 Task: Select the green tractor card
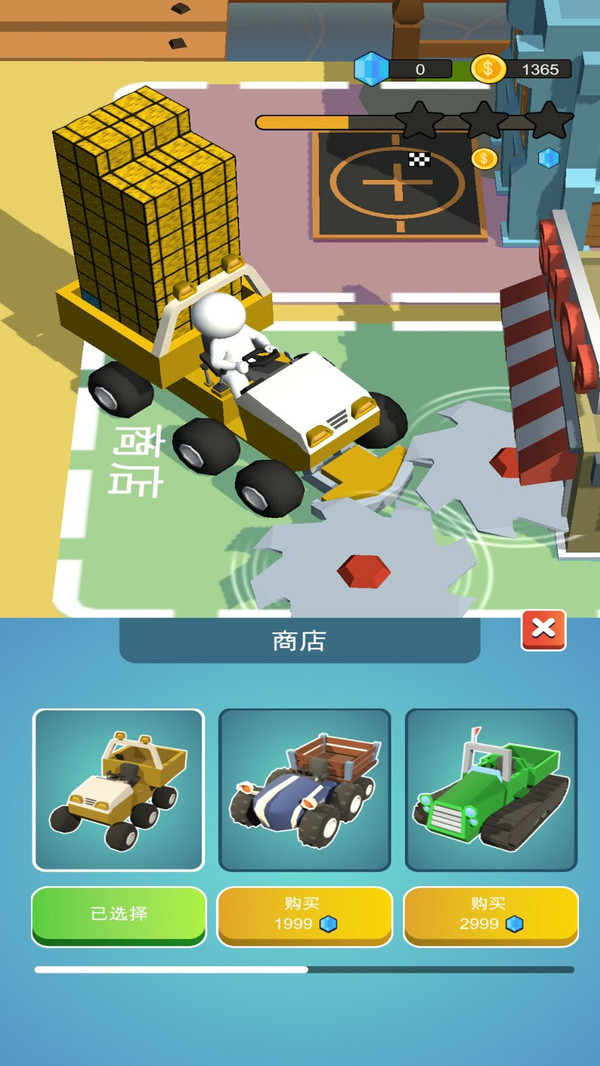(490, 789)
